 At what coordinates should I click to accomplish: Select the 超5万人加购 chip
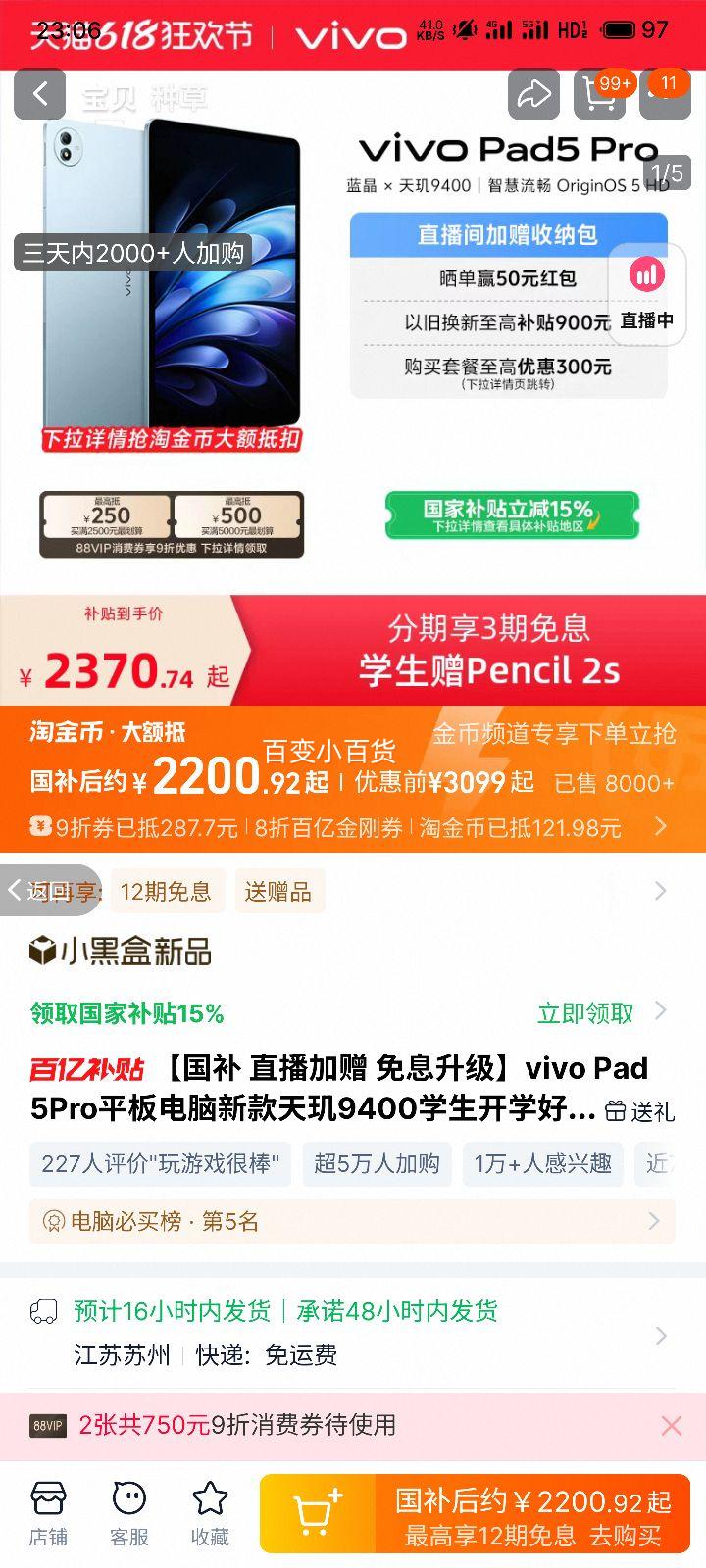point(377,1164)
